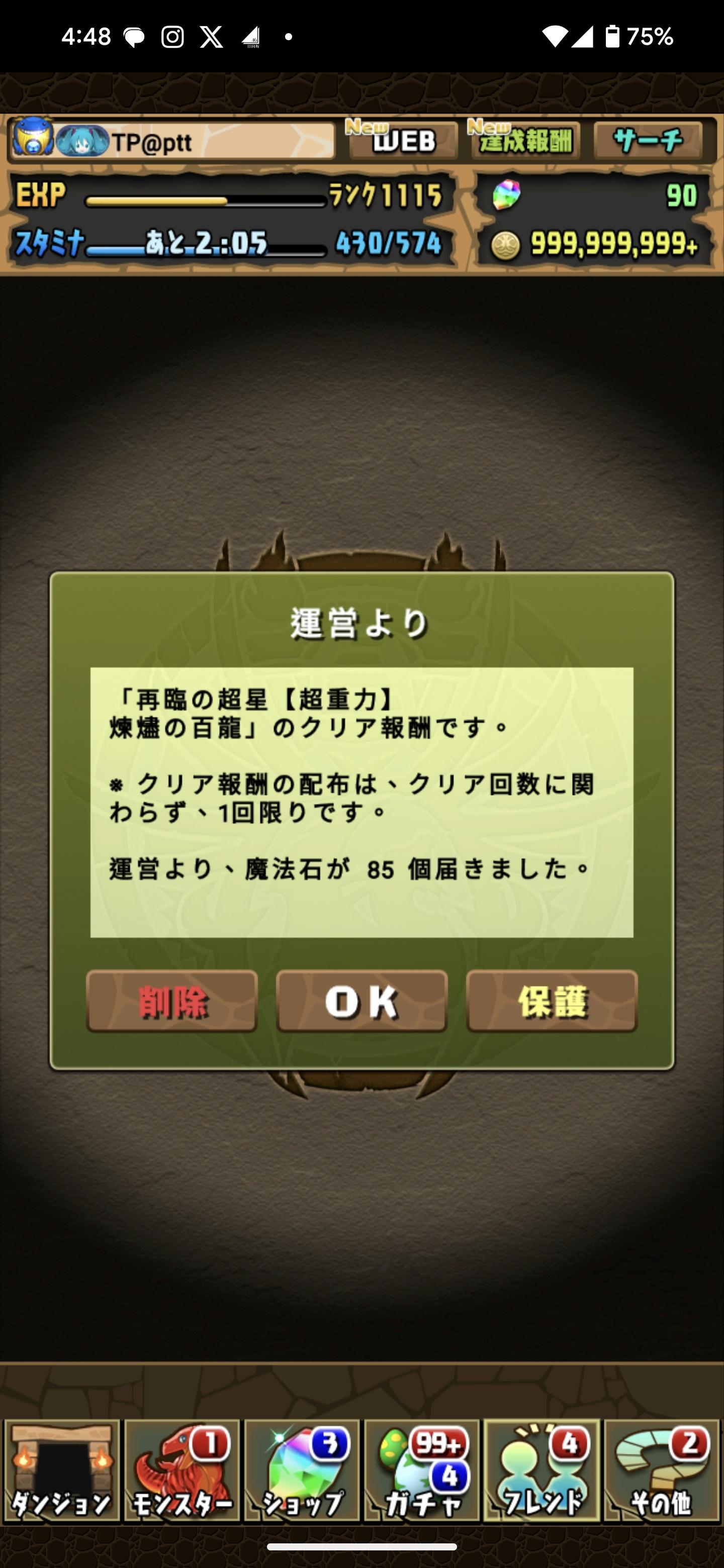Protect this mail with 保護 button
Screen dimensions: 724x1568
(x=552, y=1000)
